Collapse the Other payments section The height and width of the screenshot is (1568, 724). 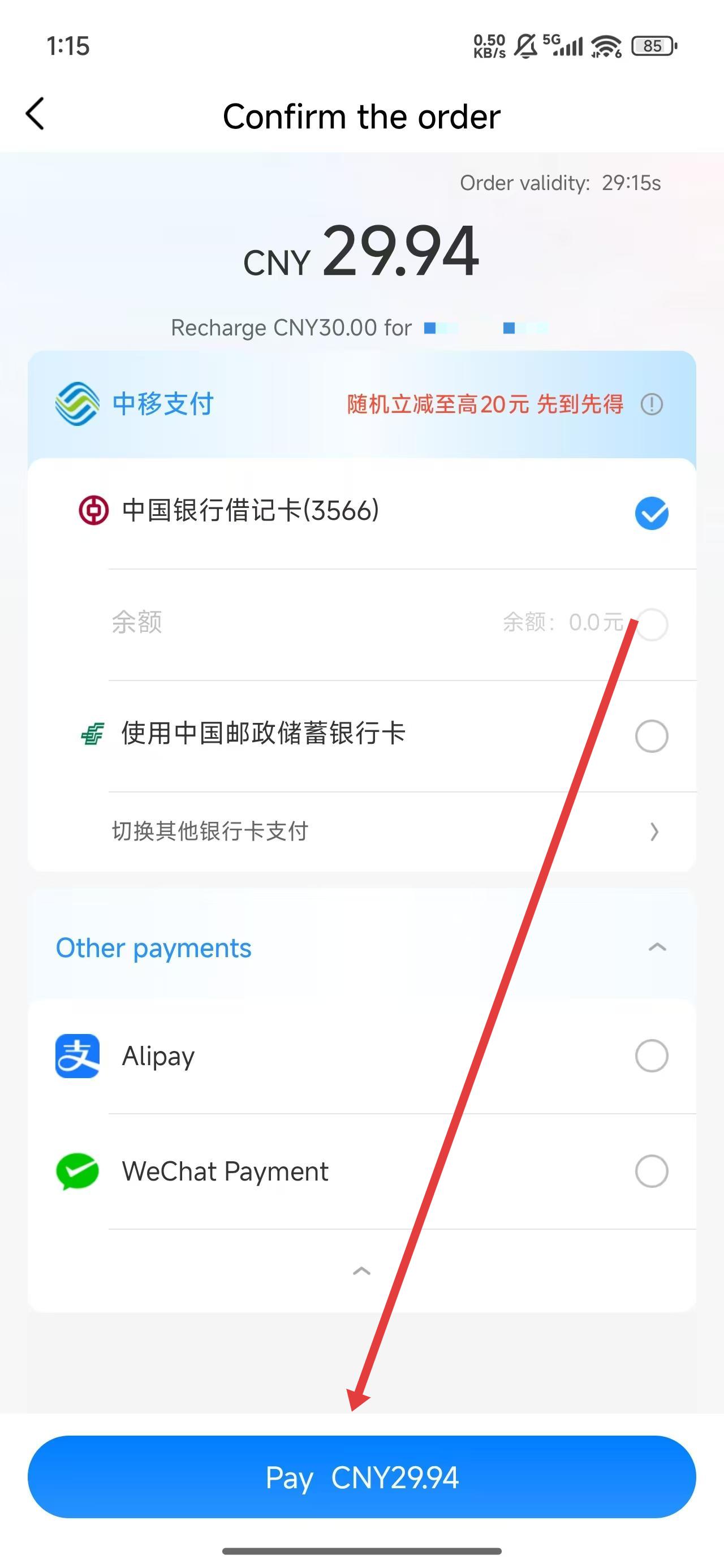(657, 947)
